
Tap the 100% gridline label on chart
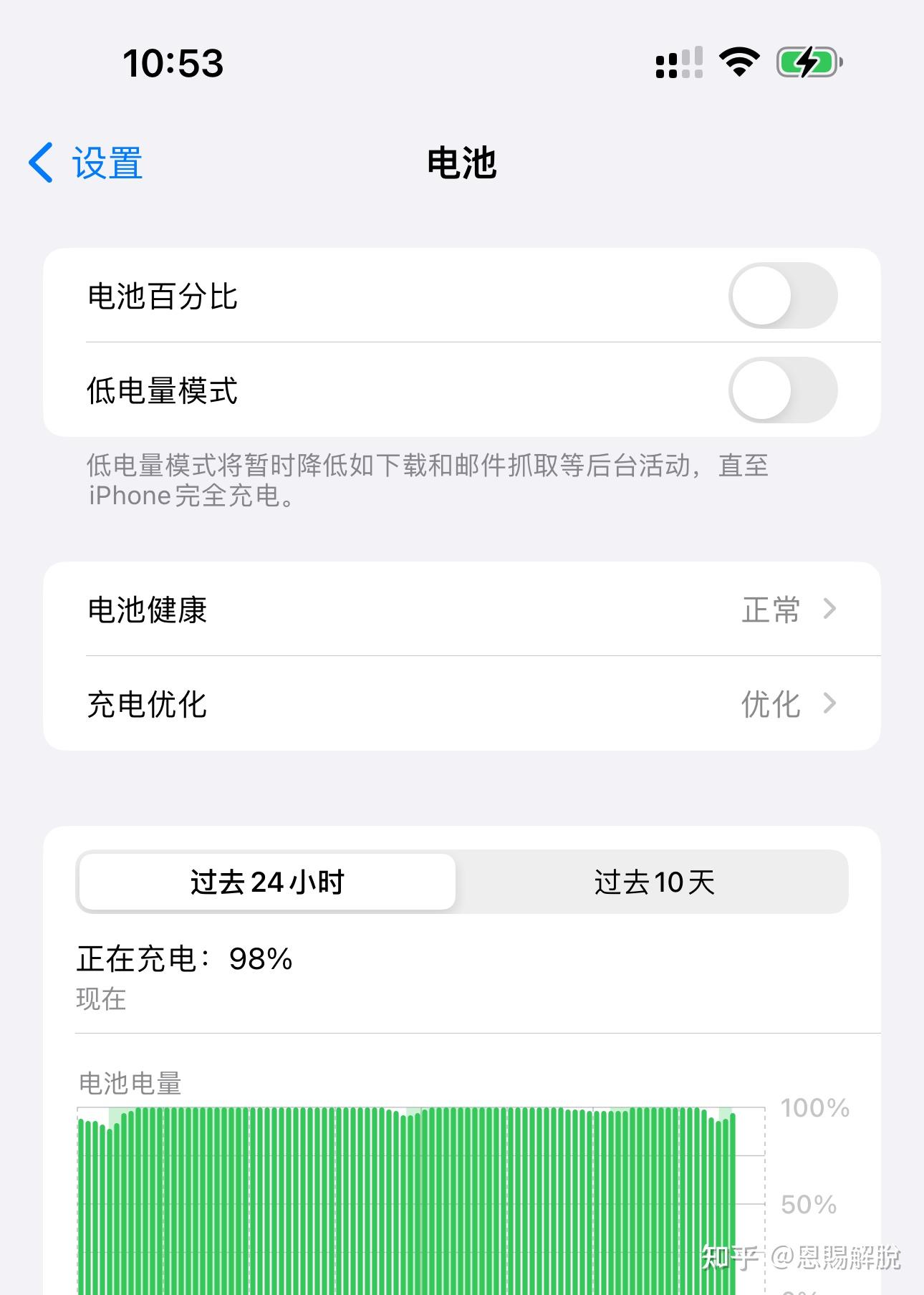pyautogui.click(x=813, y=1107)
